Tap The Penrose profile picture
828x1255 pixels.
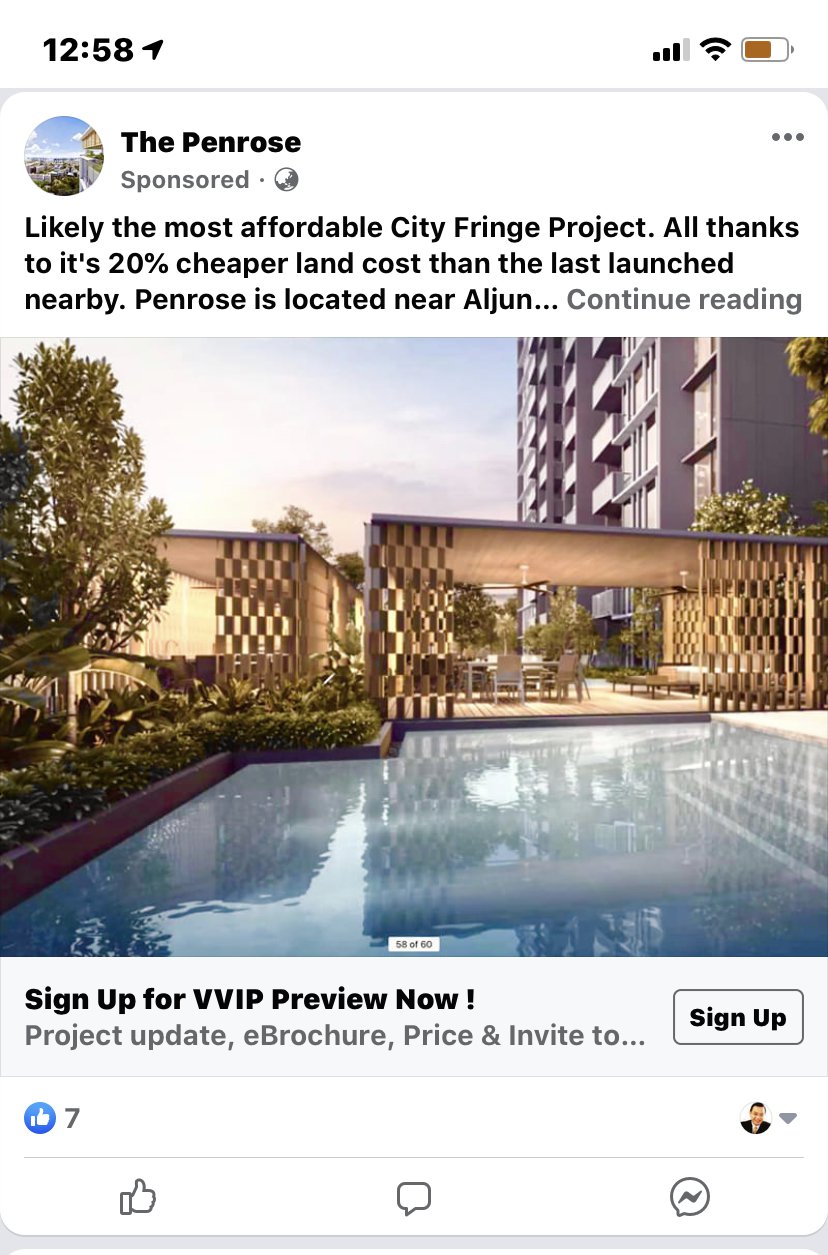click(63, 155)
